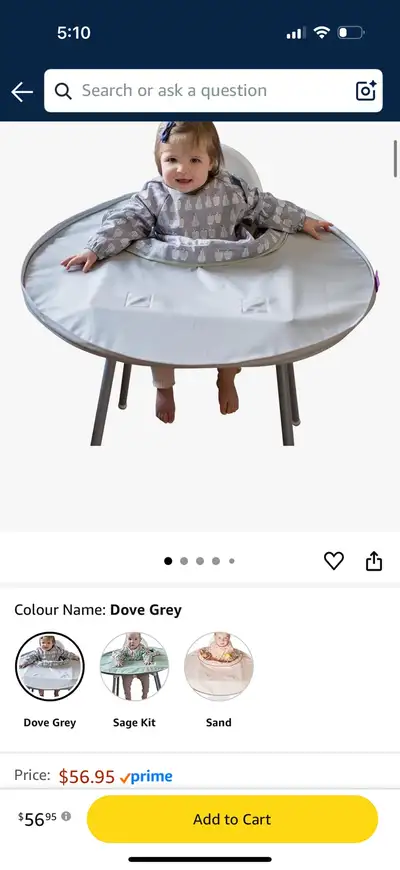View price info icon beside $56.95
The height and width of the screenshot is (870, 400).
point(66,816)
